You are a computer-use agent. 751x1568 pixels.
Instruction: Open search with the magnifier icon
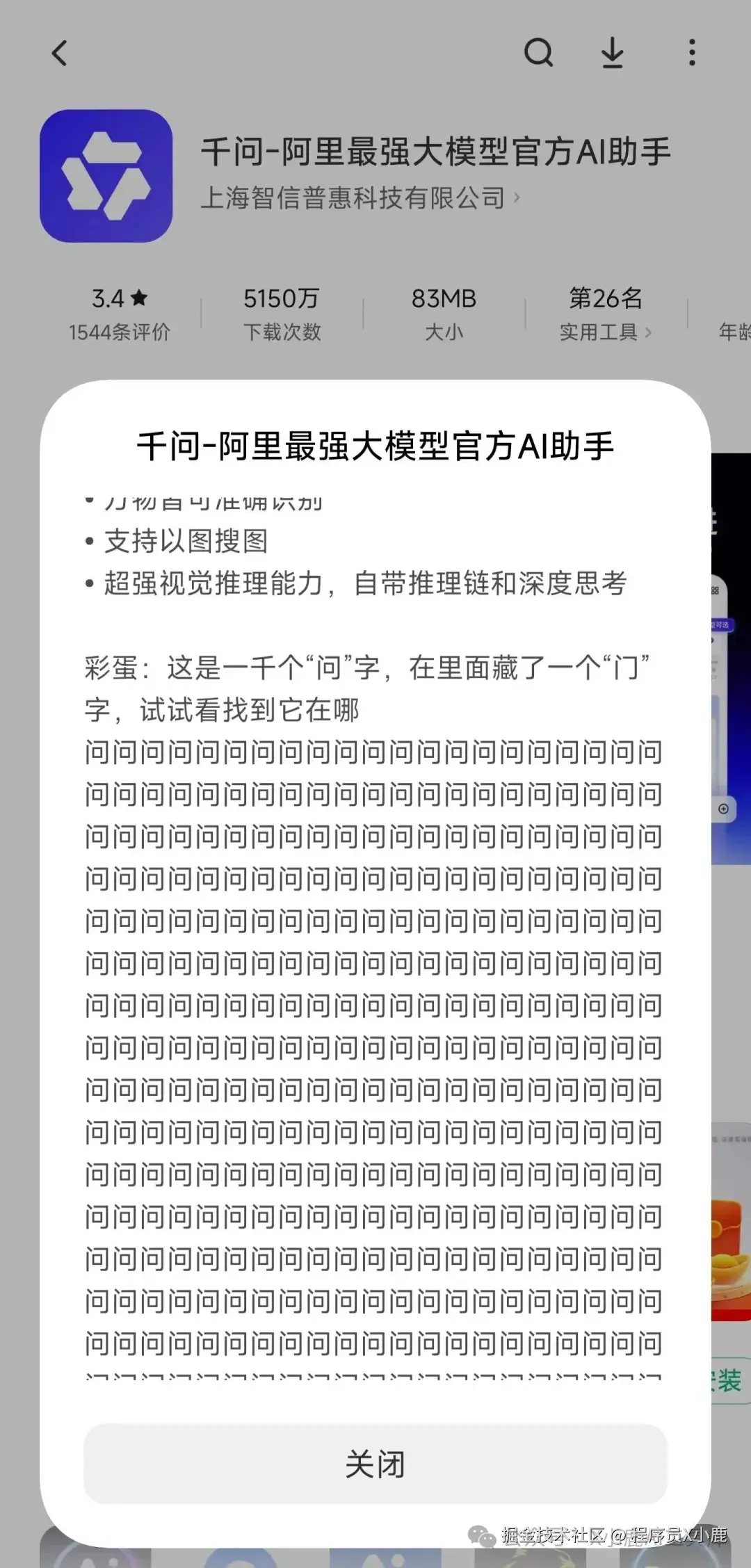540,53
